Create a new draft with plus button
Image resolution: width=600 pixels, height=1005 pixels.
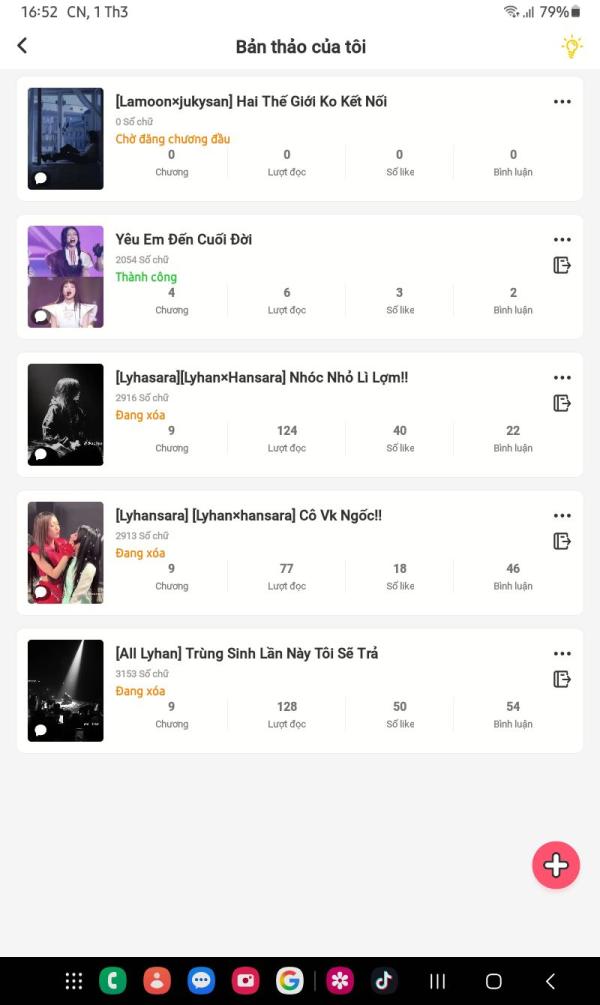coord(556,865)
